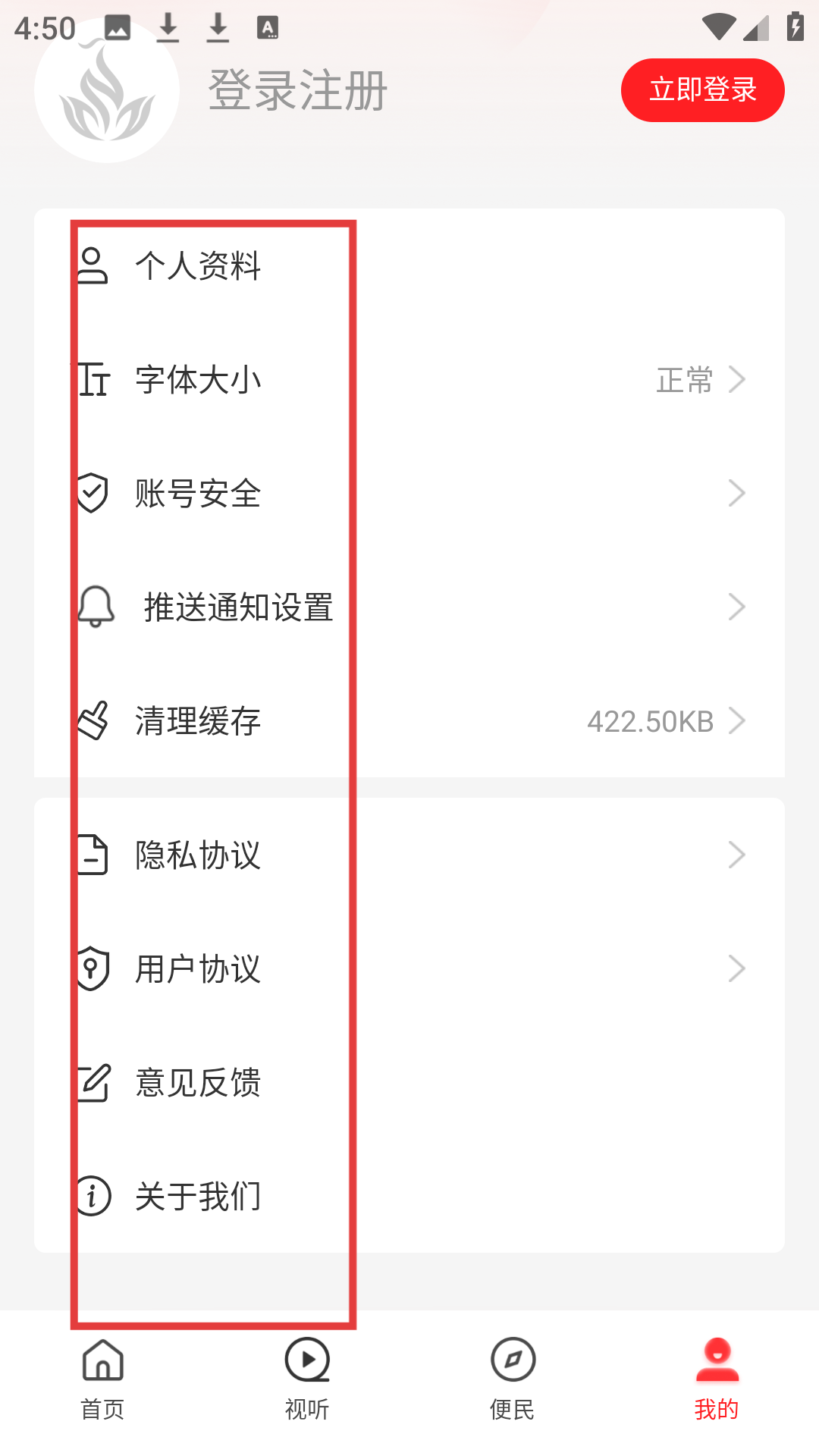Select 清理缓存 to clear cache
Image resolution: width=819 pixels, height=1456 pixels.
tap(409, 720)
